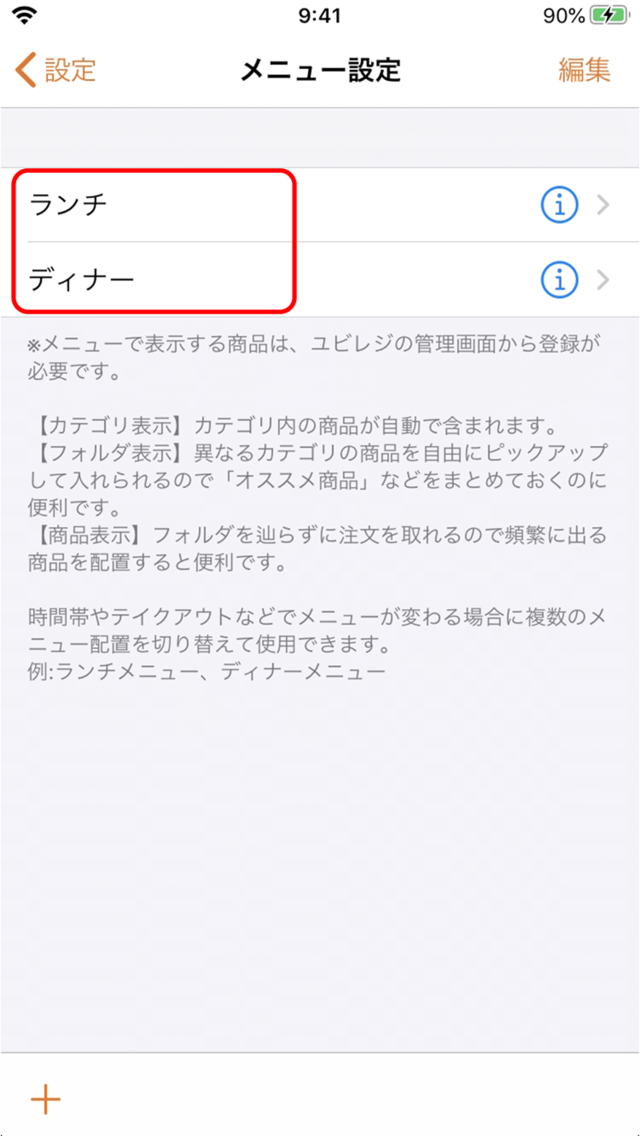Show info for ディナー
Screen dimensions: 640x1136
point(560,279)
